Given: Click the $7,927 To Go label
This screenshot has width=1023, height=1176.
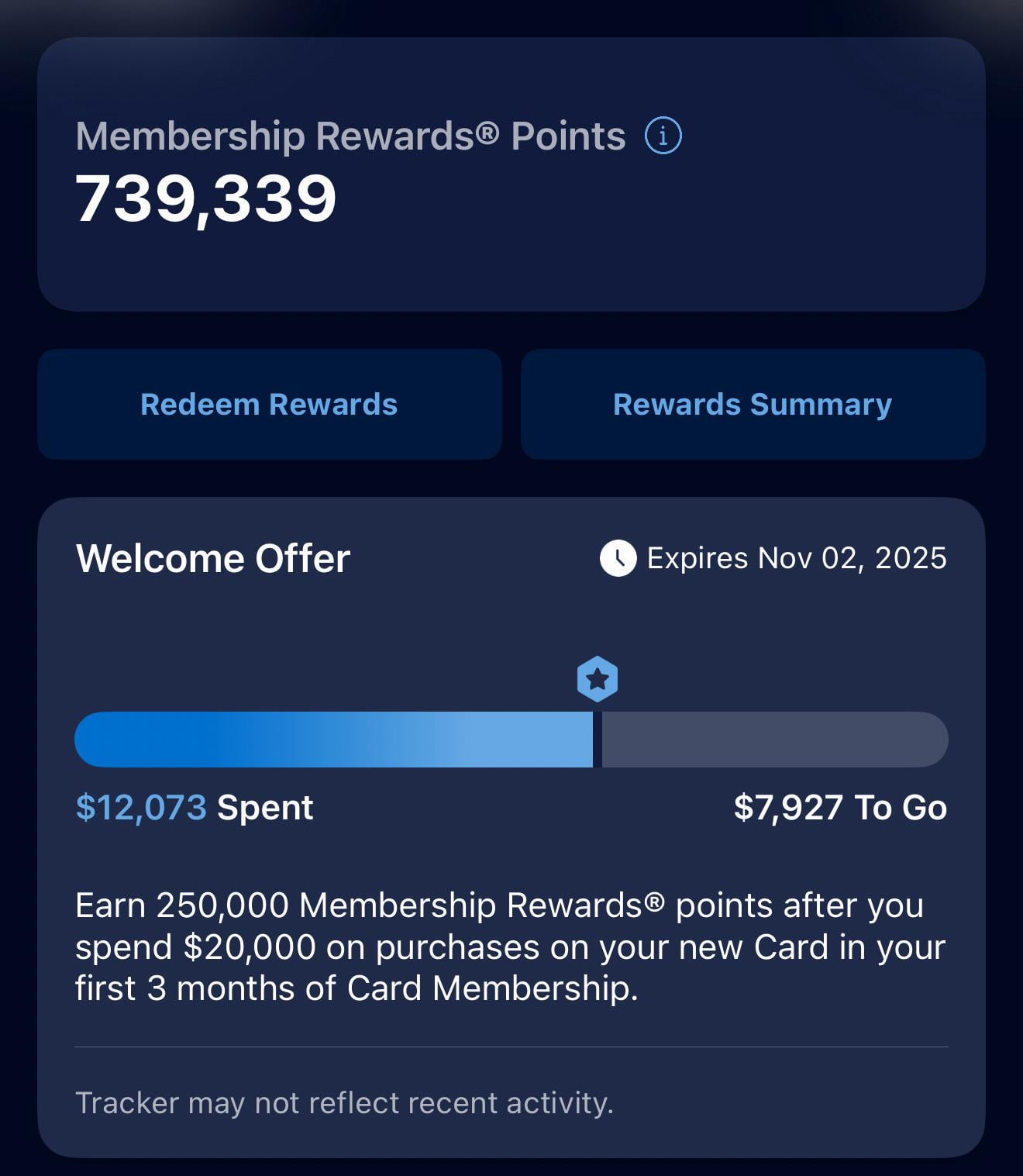Looking at the screenshot, I should click(x=840, y=807).
